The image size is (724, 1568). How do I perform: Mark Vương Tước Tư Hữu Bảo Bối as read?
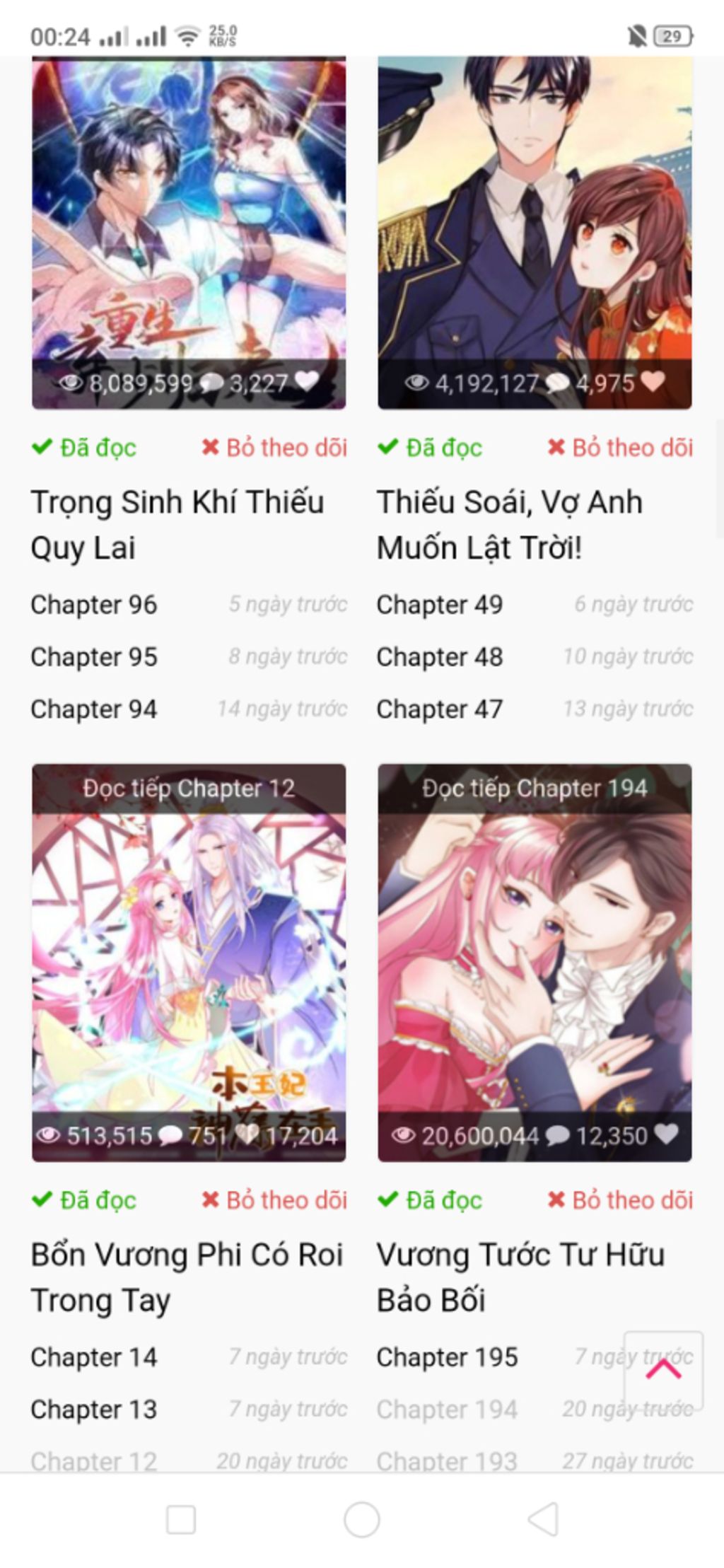point(430,1200)
